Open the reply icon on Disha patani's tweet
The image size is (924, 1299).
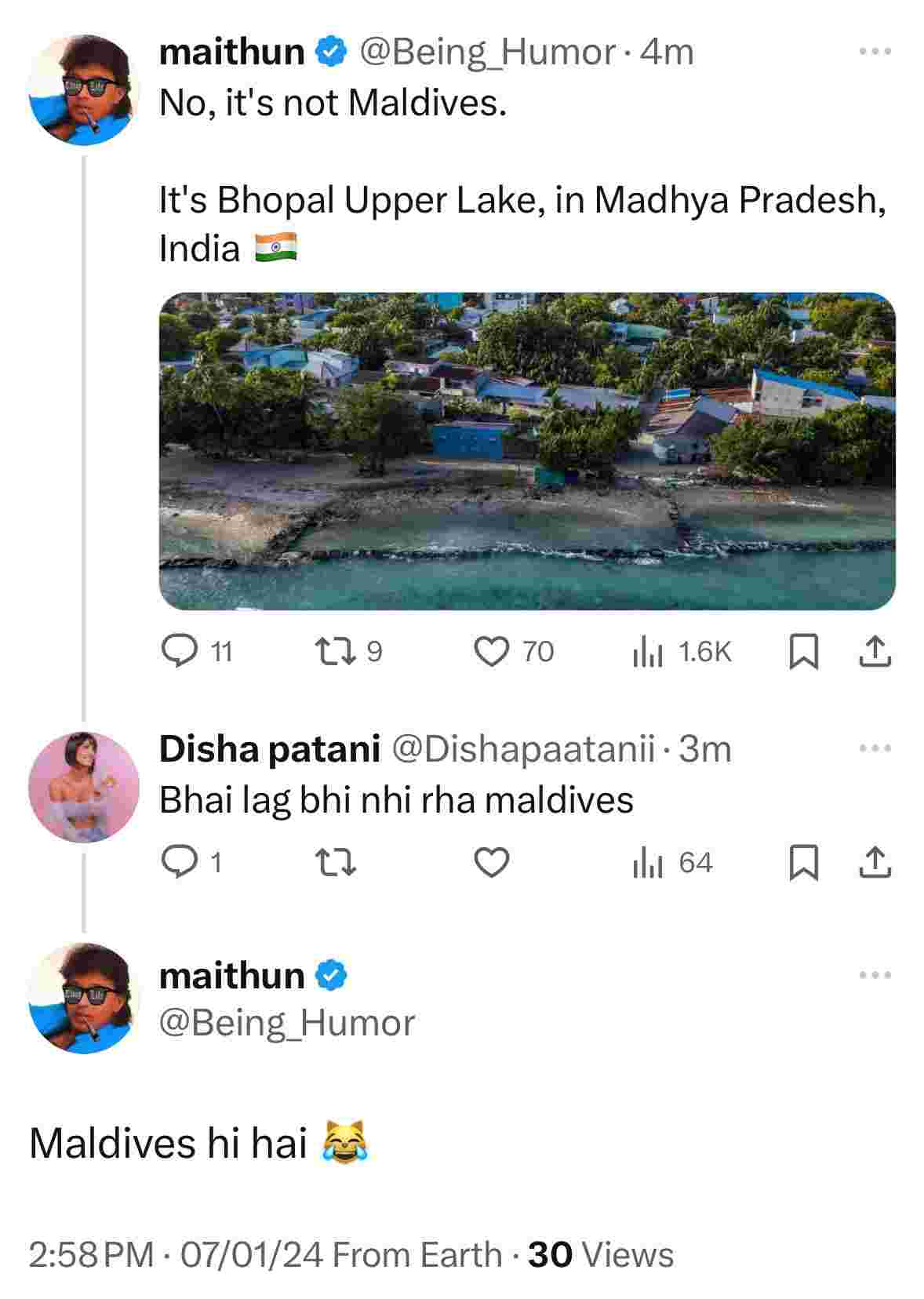[182, 863]
